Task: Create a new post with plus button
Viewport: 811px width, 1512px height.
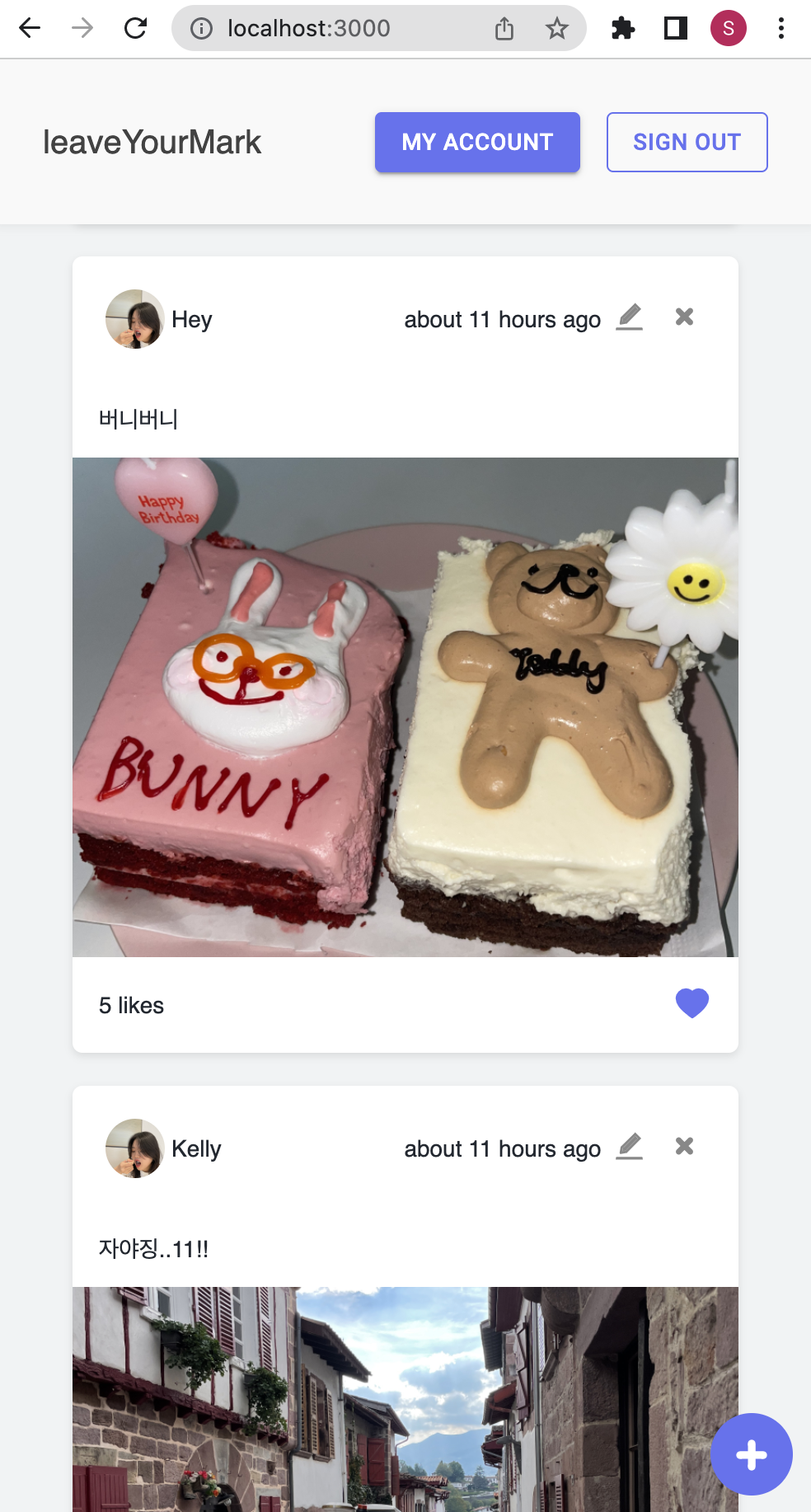Action: [x=751, y=1454]
